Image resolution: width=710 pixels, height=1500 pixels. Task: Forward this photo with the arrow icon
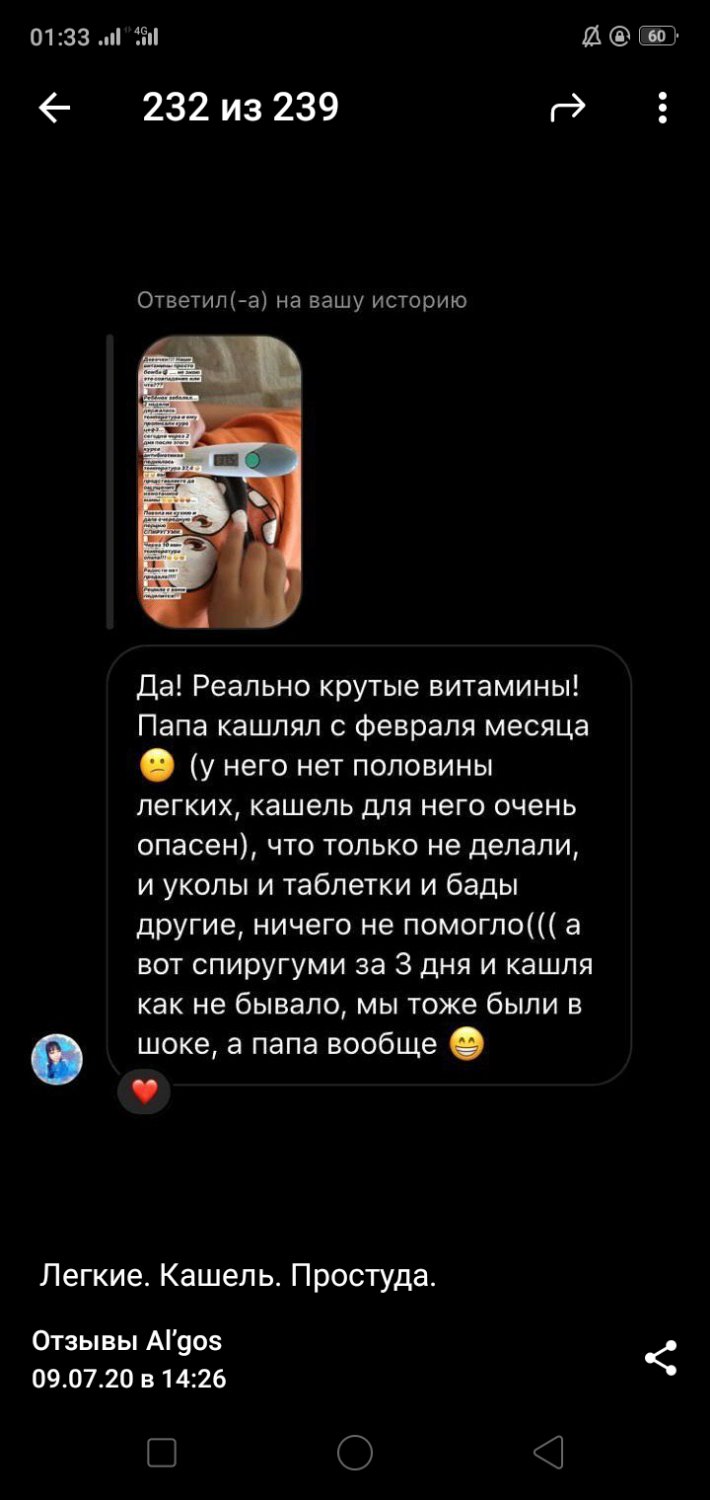[x=567, y=108]
